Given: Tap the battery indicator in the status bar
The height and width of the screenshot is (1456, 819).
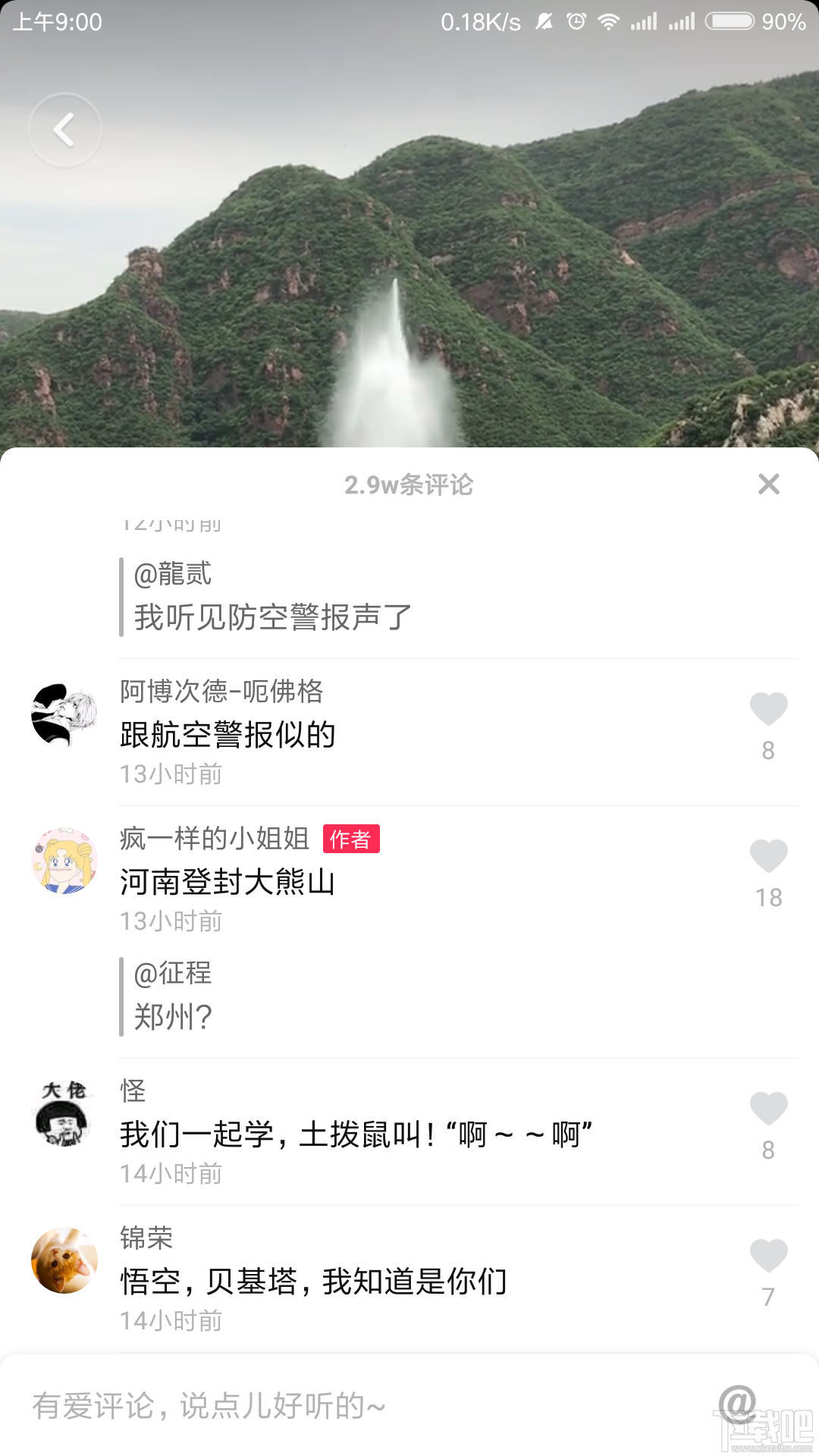Looking at the screenshot, I should click(x=730, y=21).
